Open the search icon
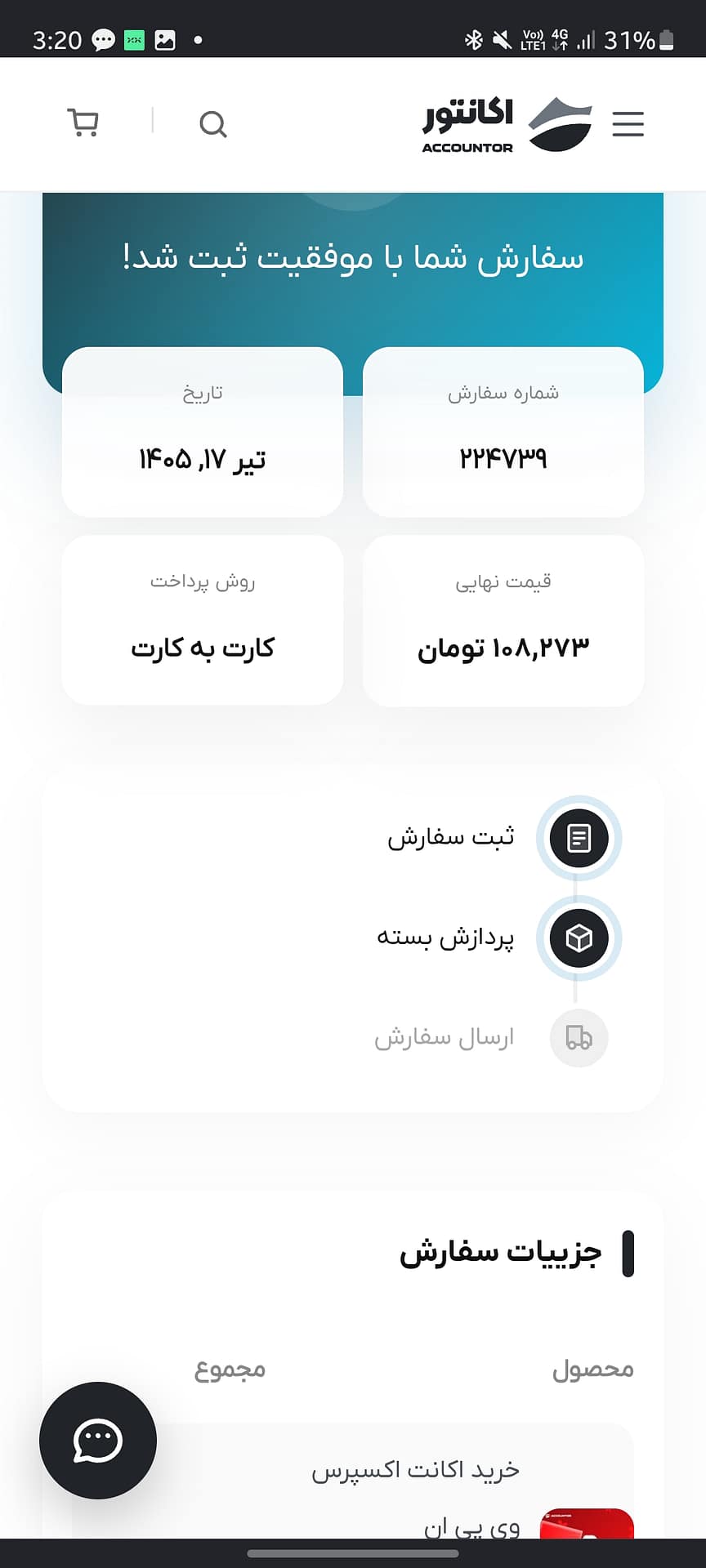Viewport: 706px width, 1568px height. coord(213,124)
